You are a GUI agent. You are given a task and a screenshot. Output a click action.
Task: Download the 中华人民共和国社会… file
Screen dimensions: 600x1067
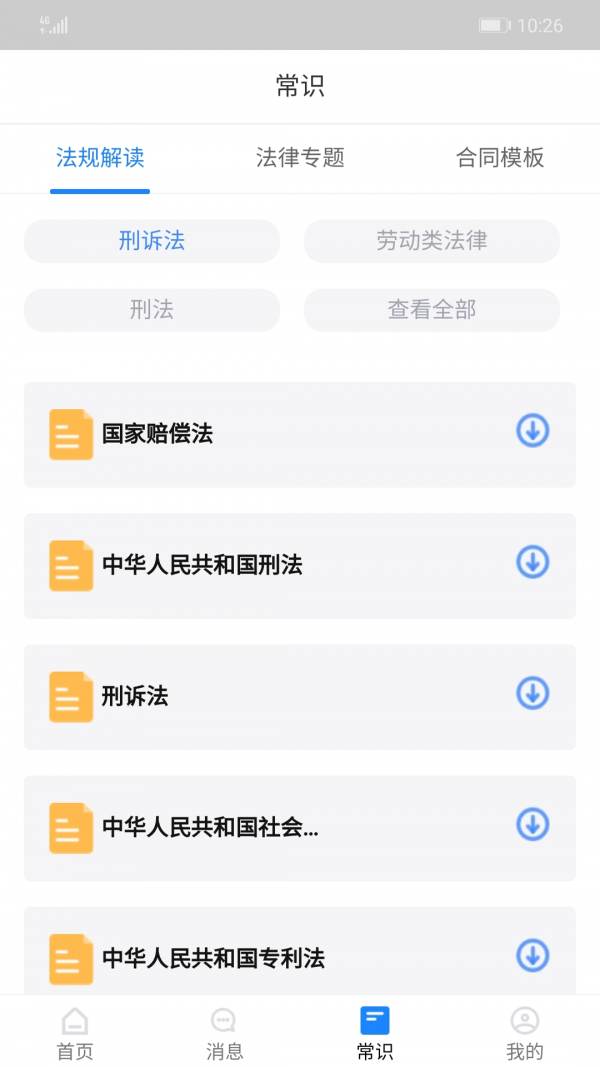click(532, 825)
